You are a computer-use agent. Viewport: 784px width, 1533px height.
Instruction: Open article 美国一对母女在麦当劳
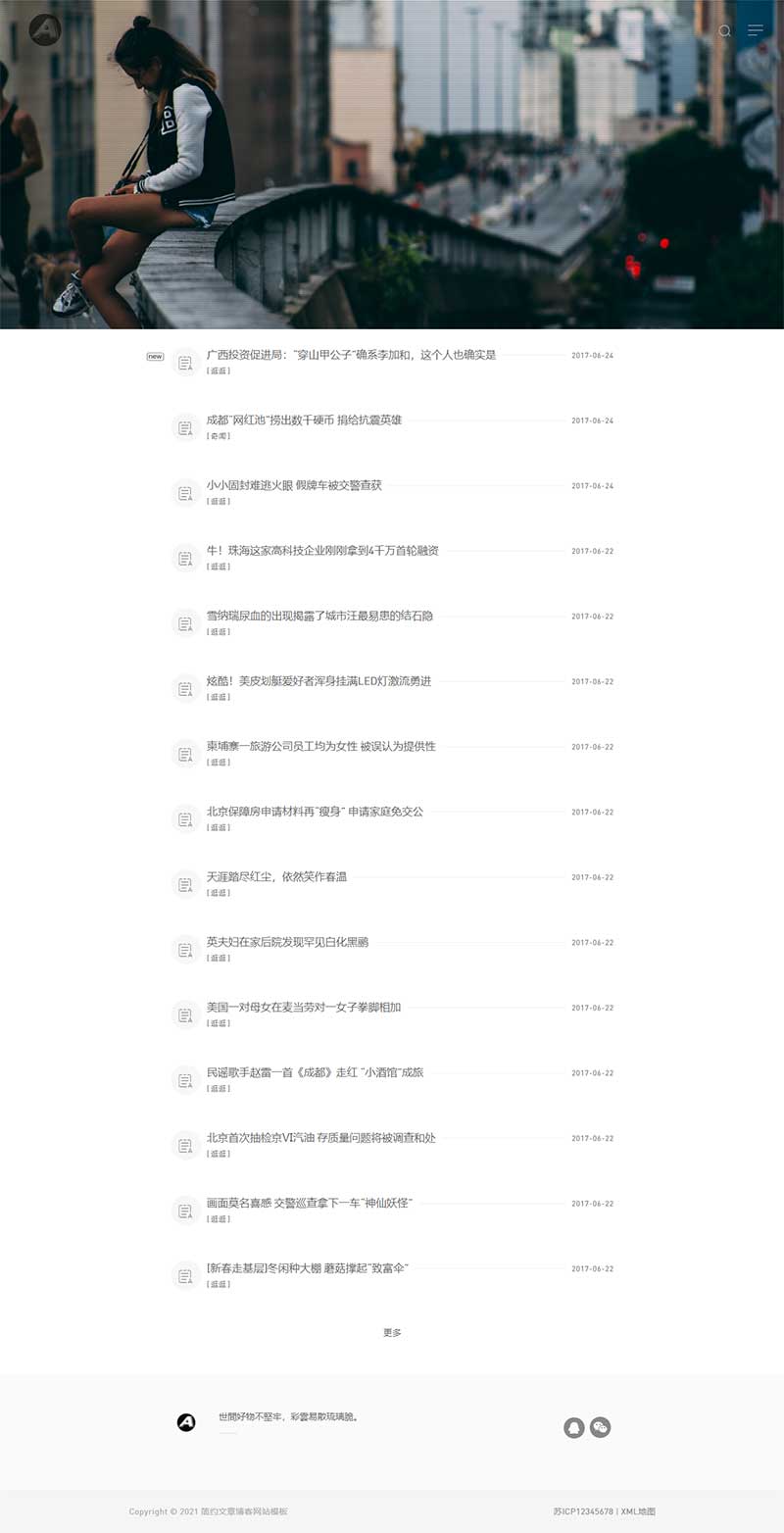click(304, 1007)
